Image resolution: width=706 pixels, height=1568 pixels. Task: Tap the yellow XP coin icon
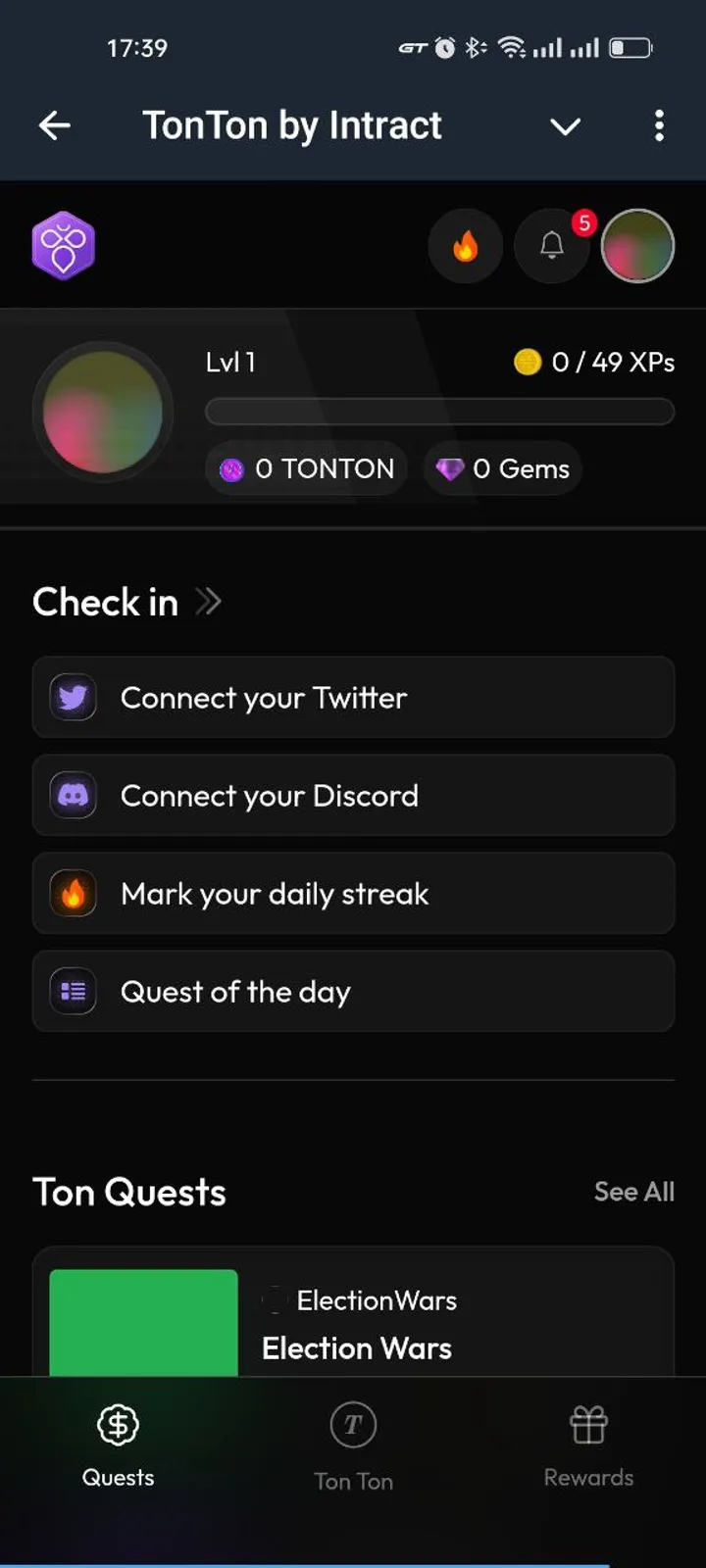click(x=528, y=362)
